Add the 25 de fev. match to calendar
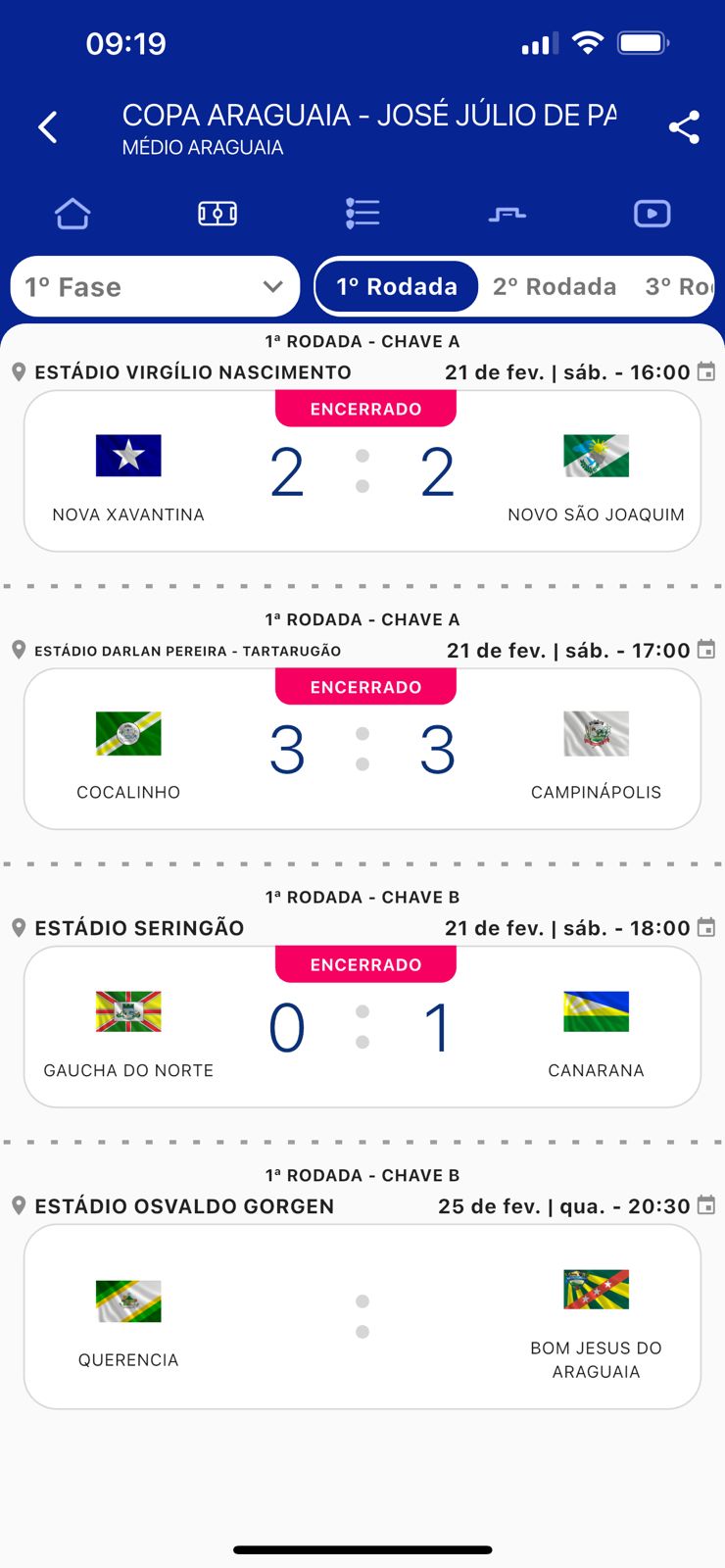 point(705,1206)
